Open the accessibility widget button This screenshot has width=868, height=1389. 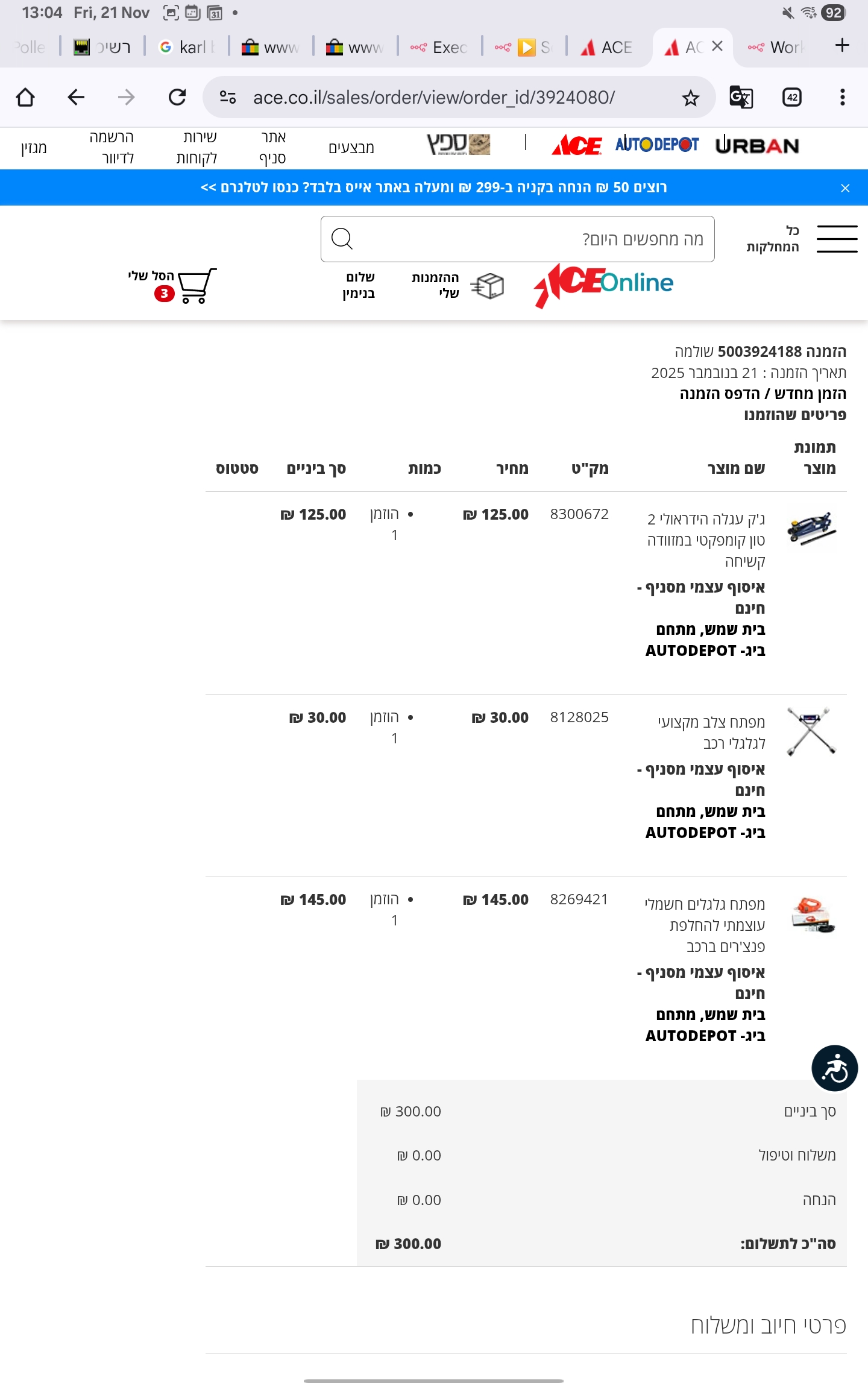834,1068
